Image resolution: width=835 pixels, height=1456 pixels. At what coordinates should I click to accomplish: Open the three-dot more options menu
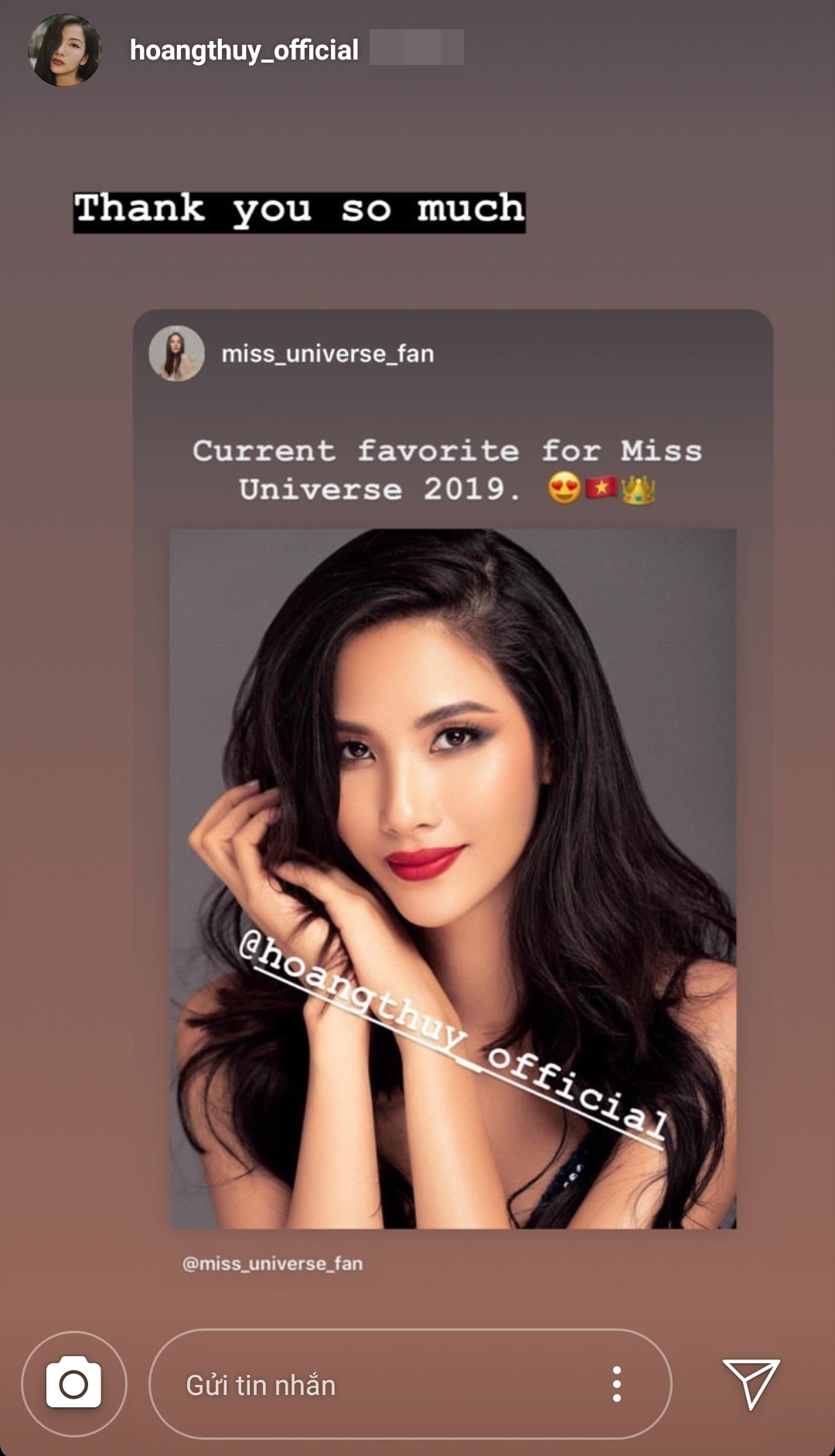(x=616, y=1384)
